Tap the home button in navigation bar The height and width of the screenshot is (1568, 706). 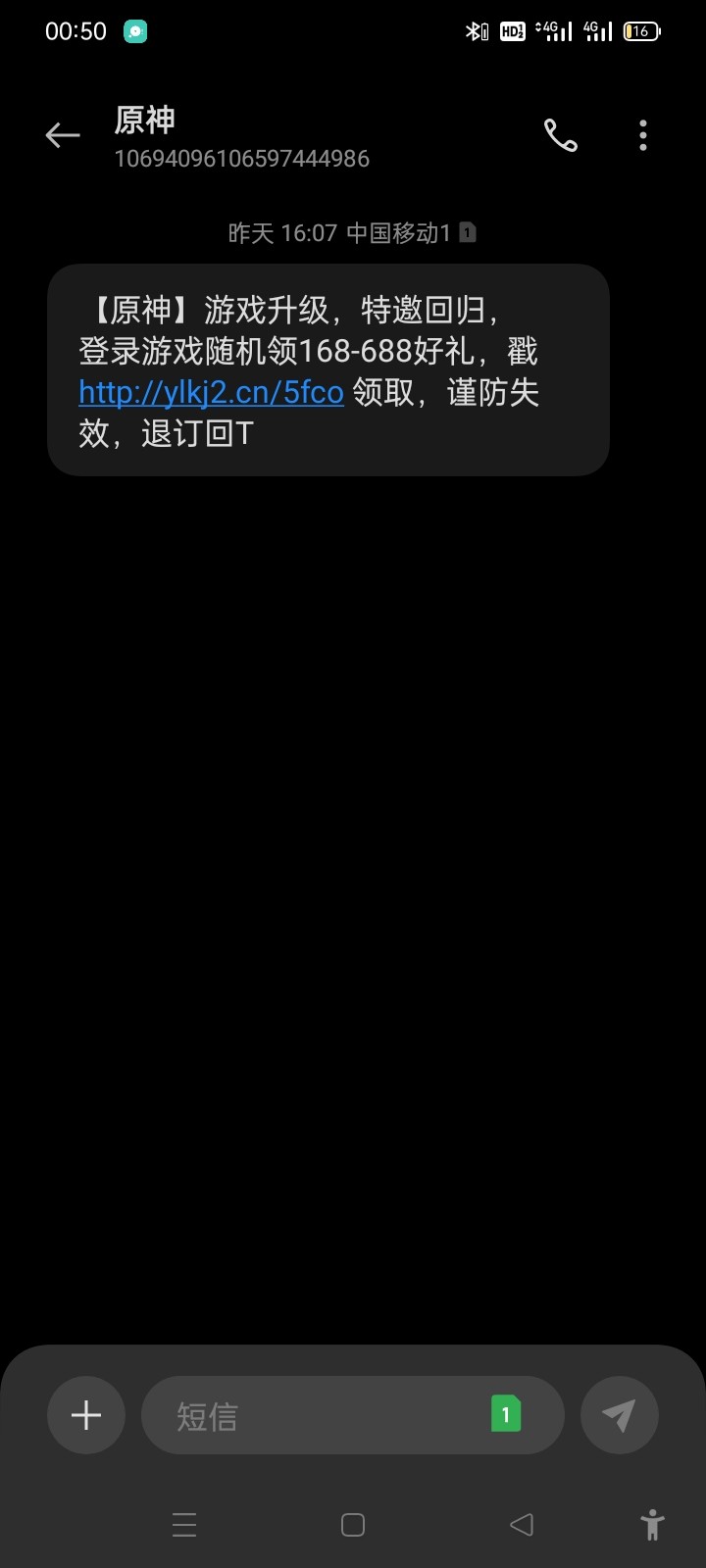point(351,1525)
